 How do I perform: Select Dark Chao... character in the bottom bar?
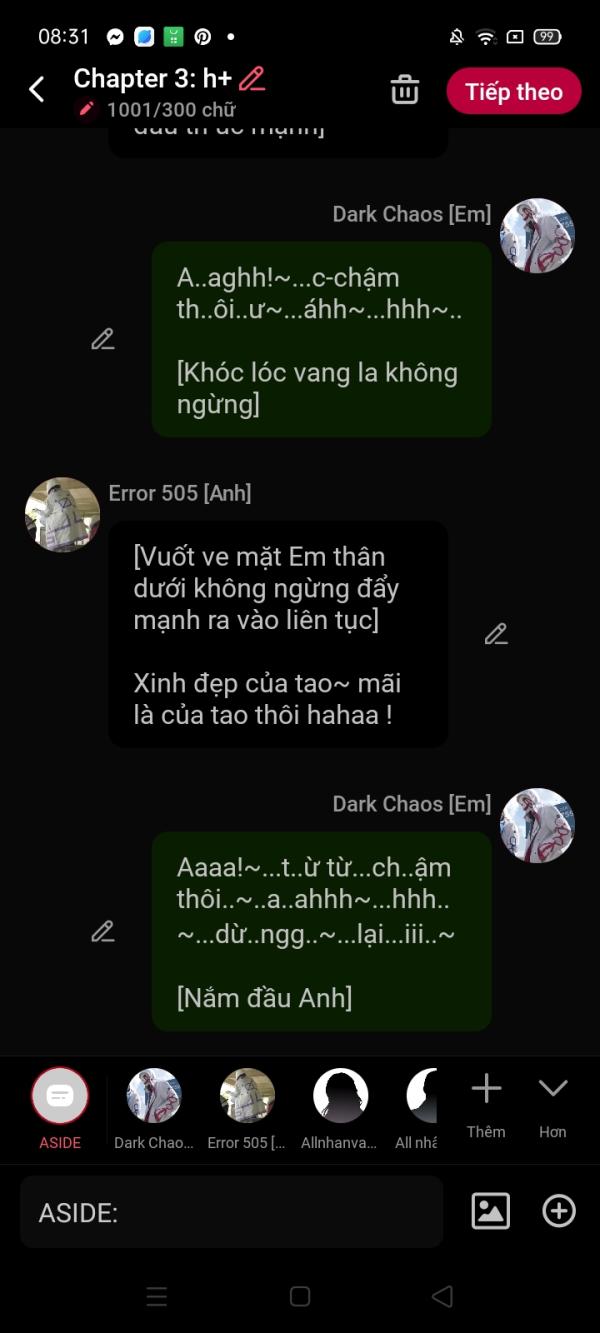(x=154, y=1108)
